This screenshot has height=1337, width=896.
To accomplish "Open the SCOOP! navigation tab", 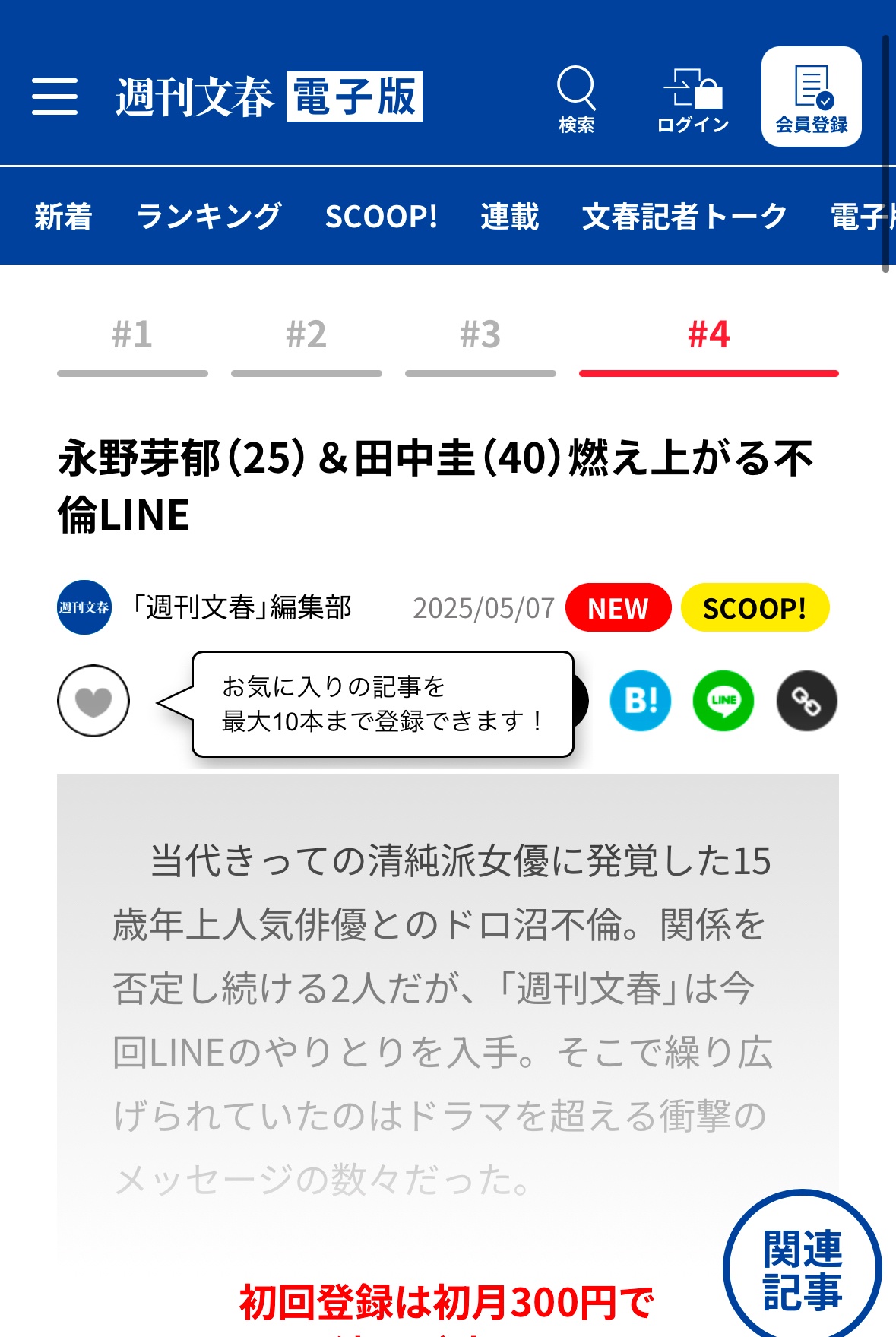I will pos(382,217).
